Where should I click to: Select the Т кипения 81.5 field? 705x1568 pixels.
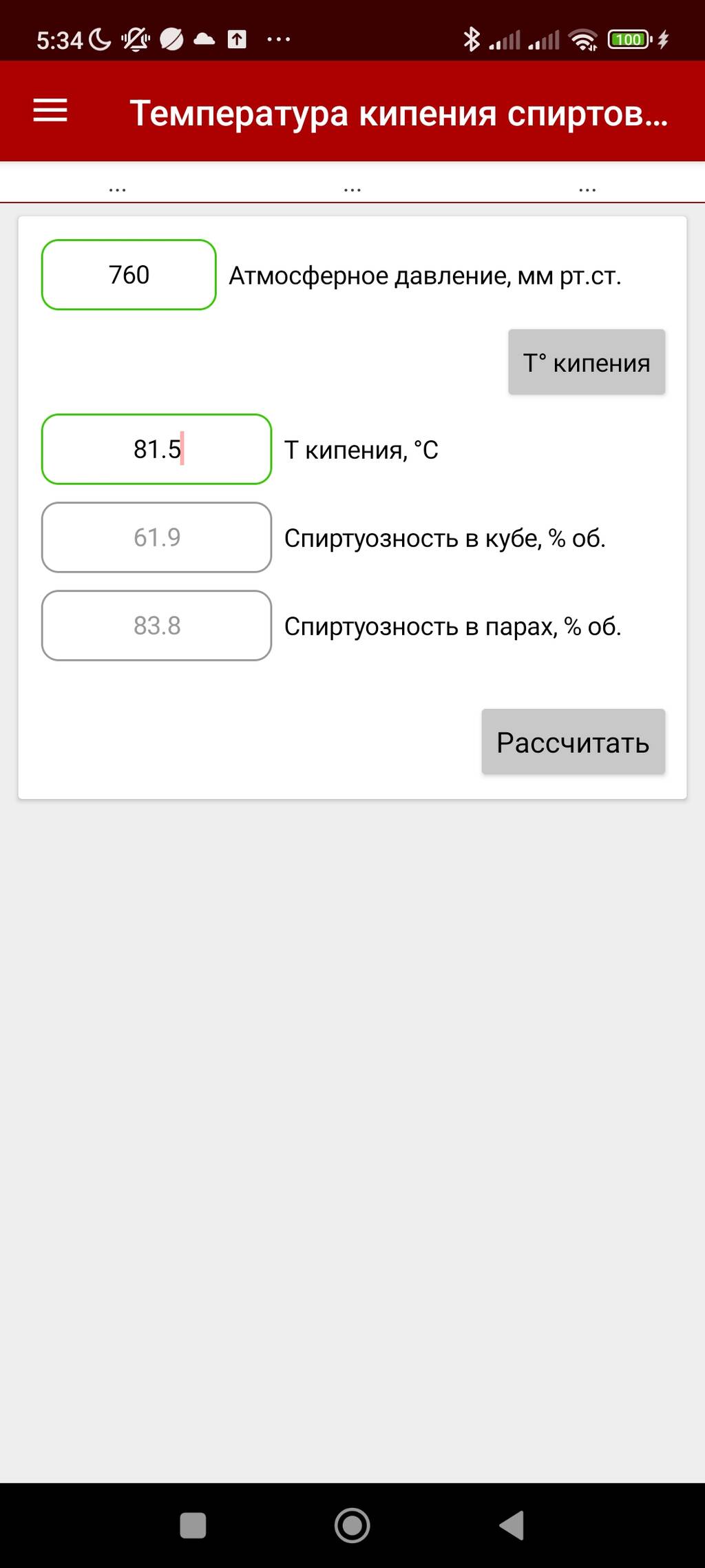pos(157,448)
